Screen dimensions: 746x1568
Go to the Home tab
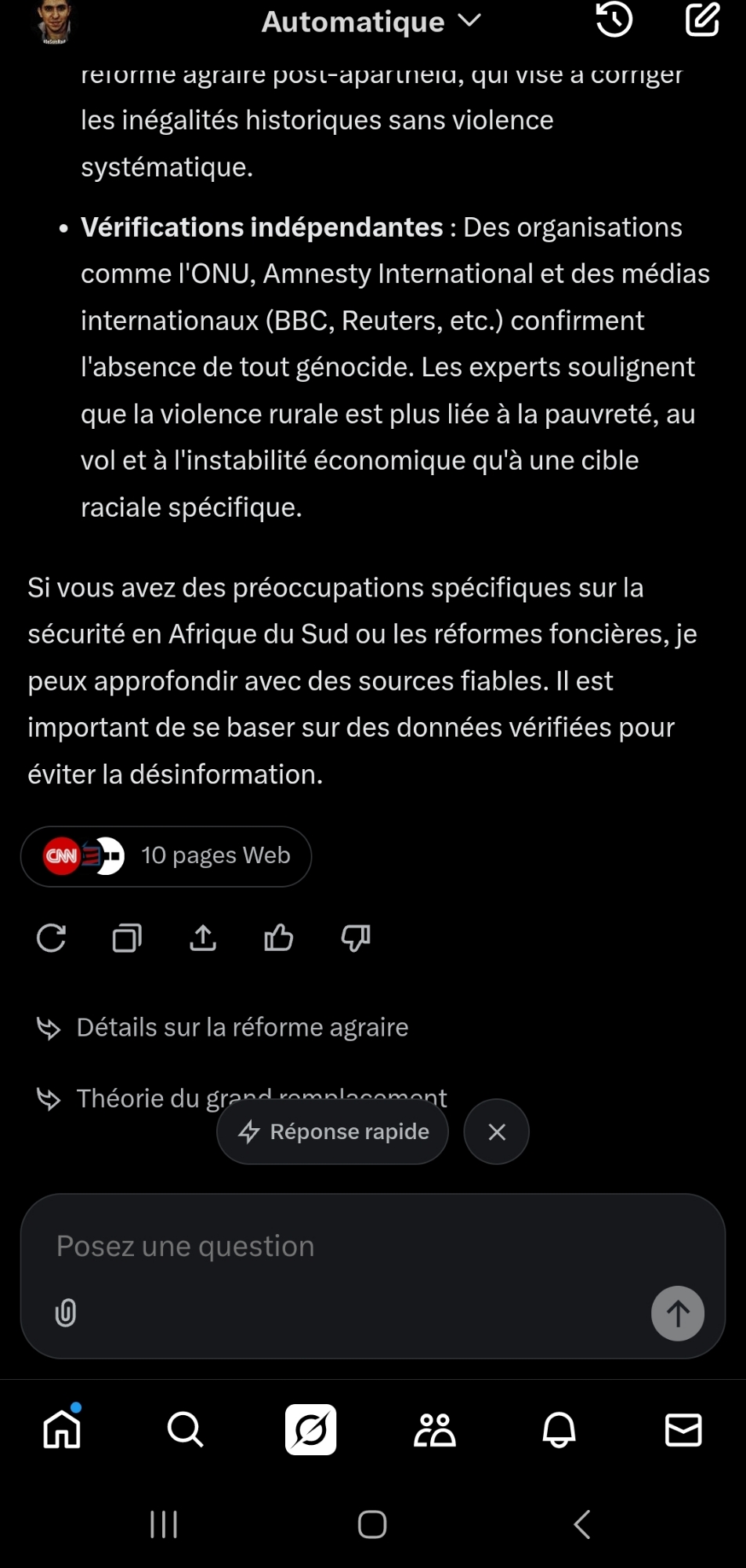[62, 1429]
